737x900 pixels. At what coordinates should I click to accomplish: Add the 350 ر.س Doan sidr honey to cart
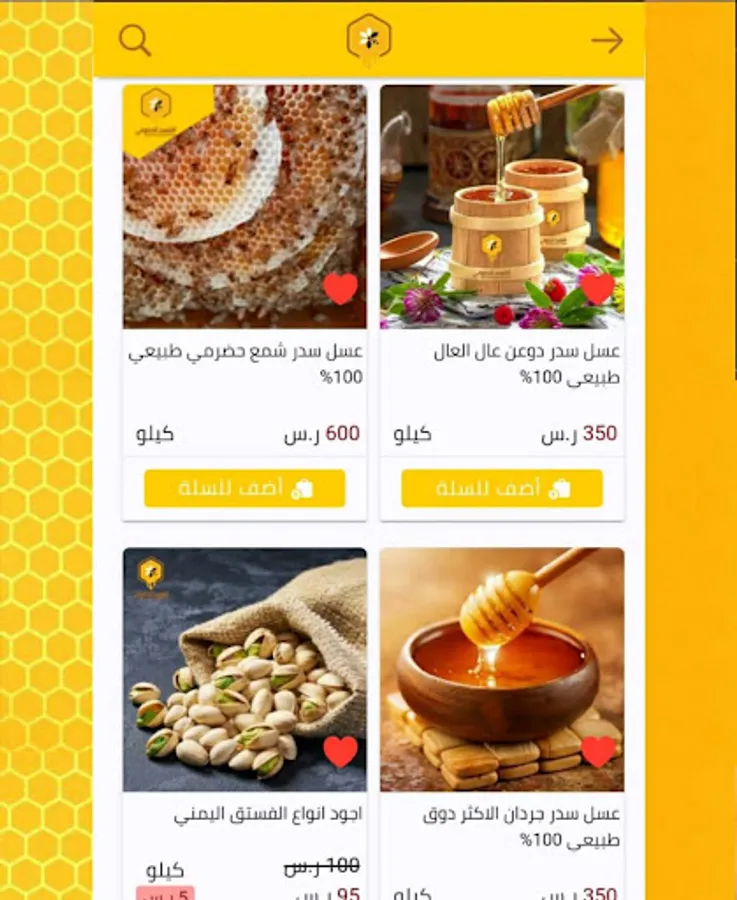(x=502, y=488)
